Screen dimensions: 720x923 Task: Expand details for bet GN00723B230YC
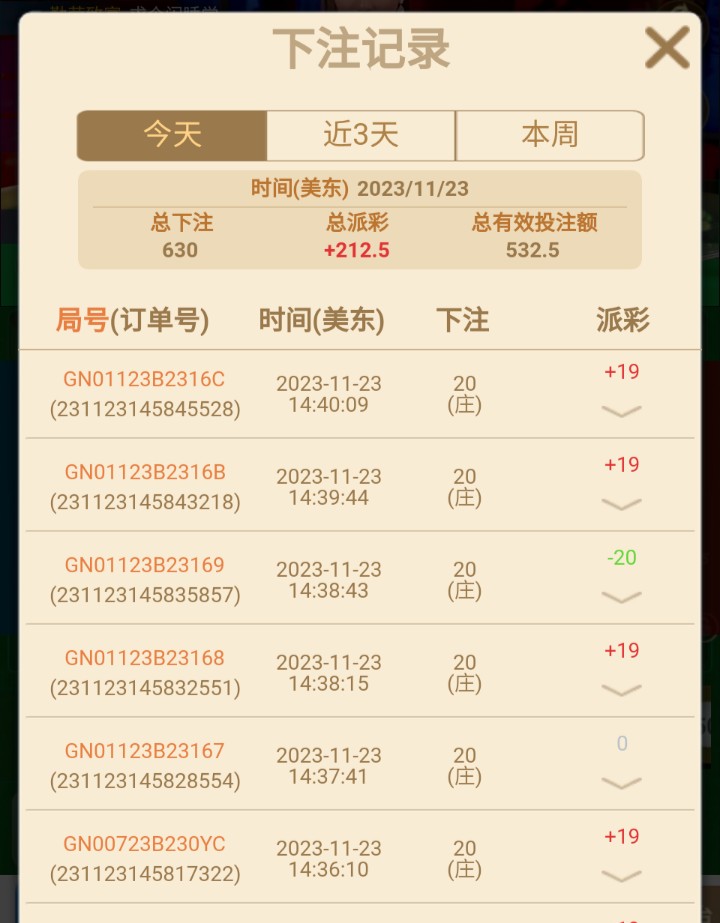[621, 876]
